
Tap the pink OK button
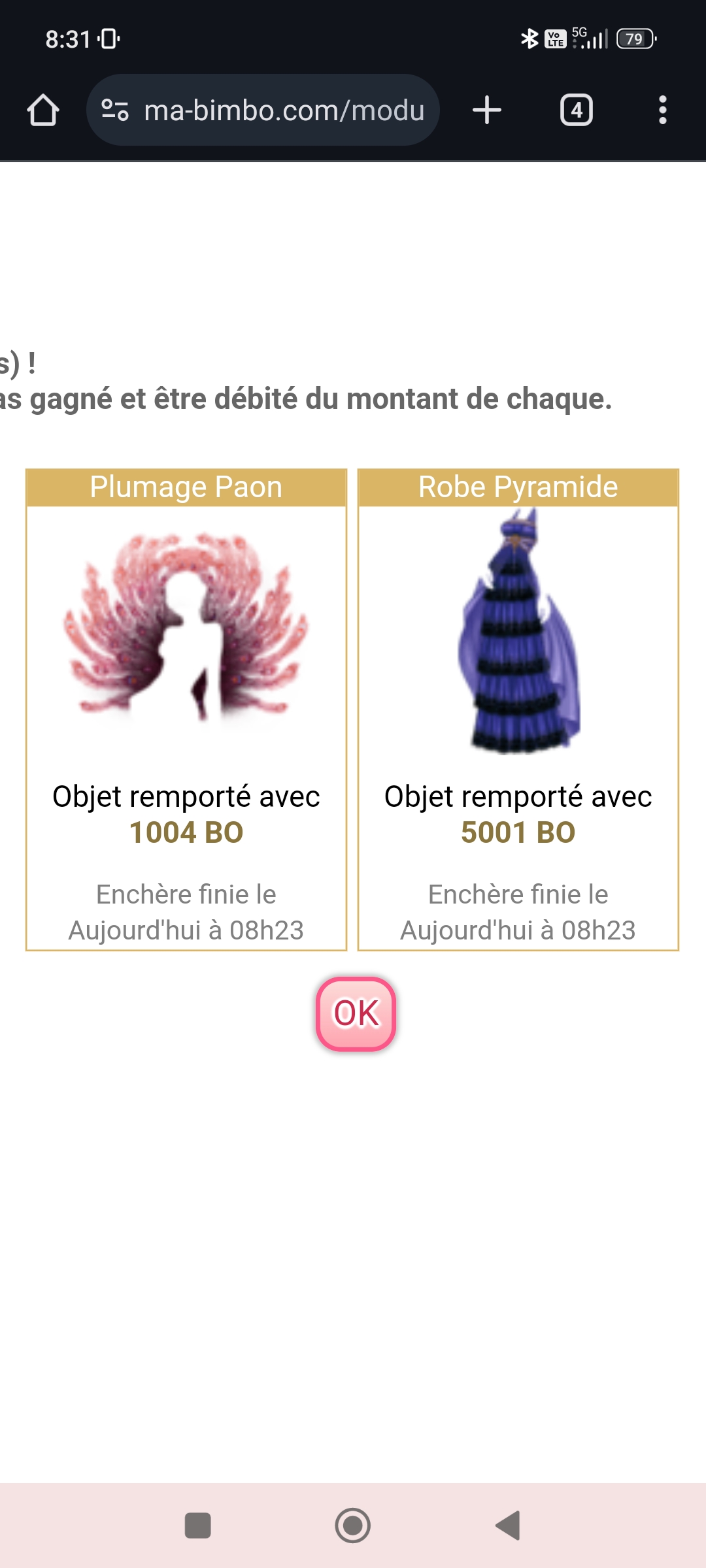tap(356, 1014)
